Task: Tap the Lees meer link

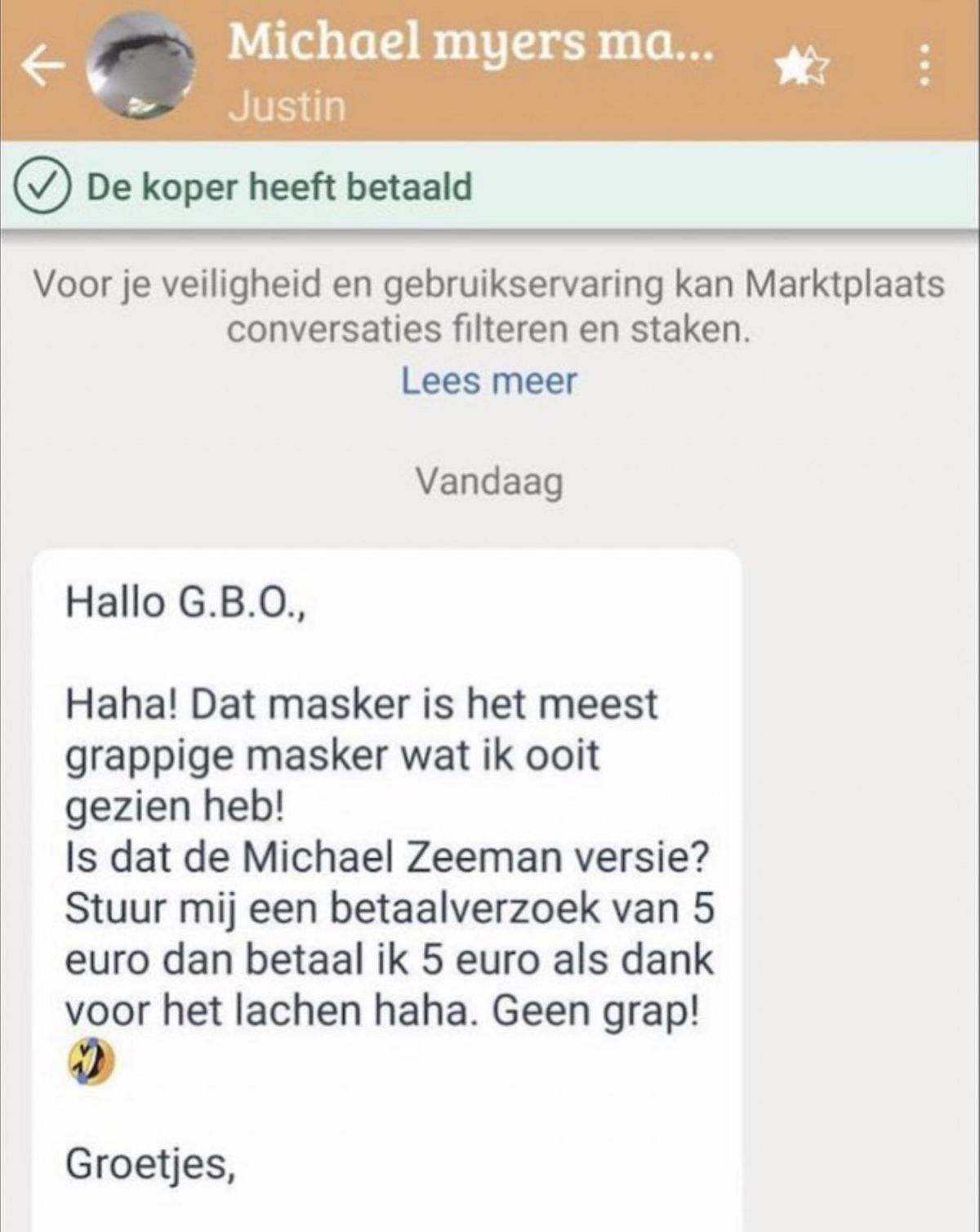Action: pyautogui.click(x=488, y=381)
